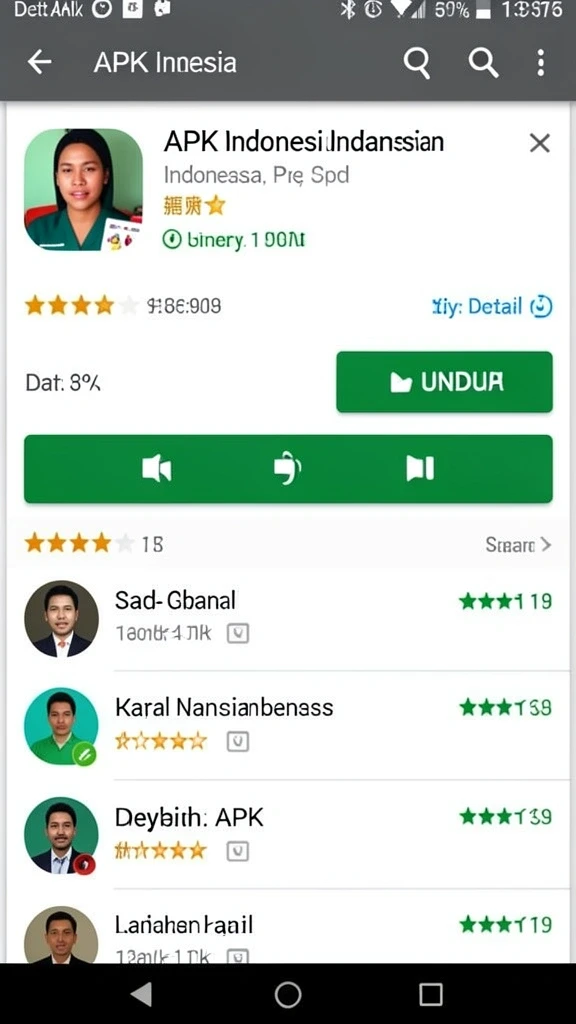Open all reviews via the Sraar arrow
Image resolution: width=576 pixels, height=1024 pixels.
pyautogui.click(x=519, y=544)
